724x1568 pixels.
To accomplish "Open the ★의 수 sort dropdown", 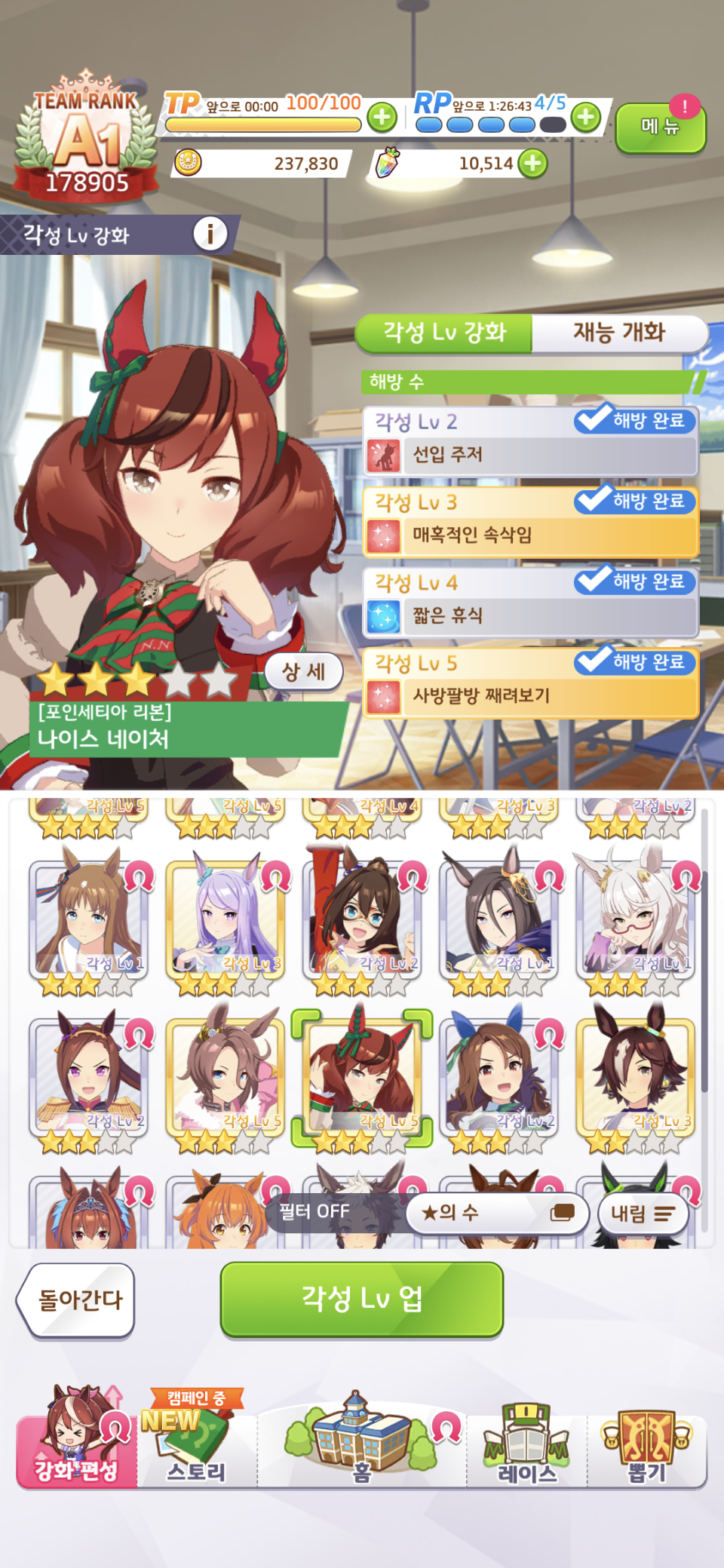I will (x=498, y=1213).
